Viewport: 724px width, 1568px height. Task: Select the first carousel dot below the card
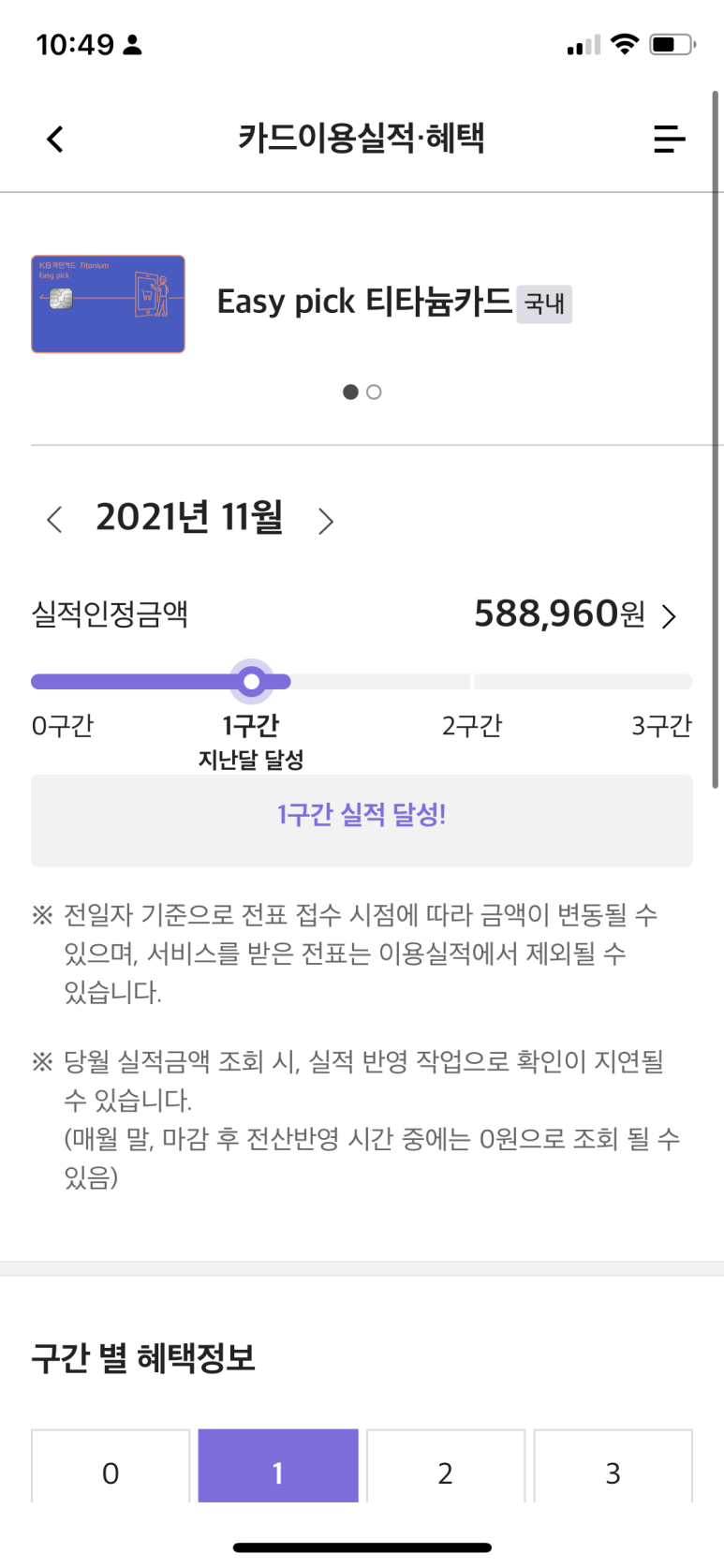click(x=350, y=392)
